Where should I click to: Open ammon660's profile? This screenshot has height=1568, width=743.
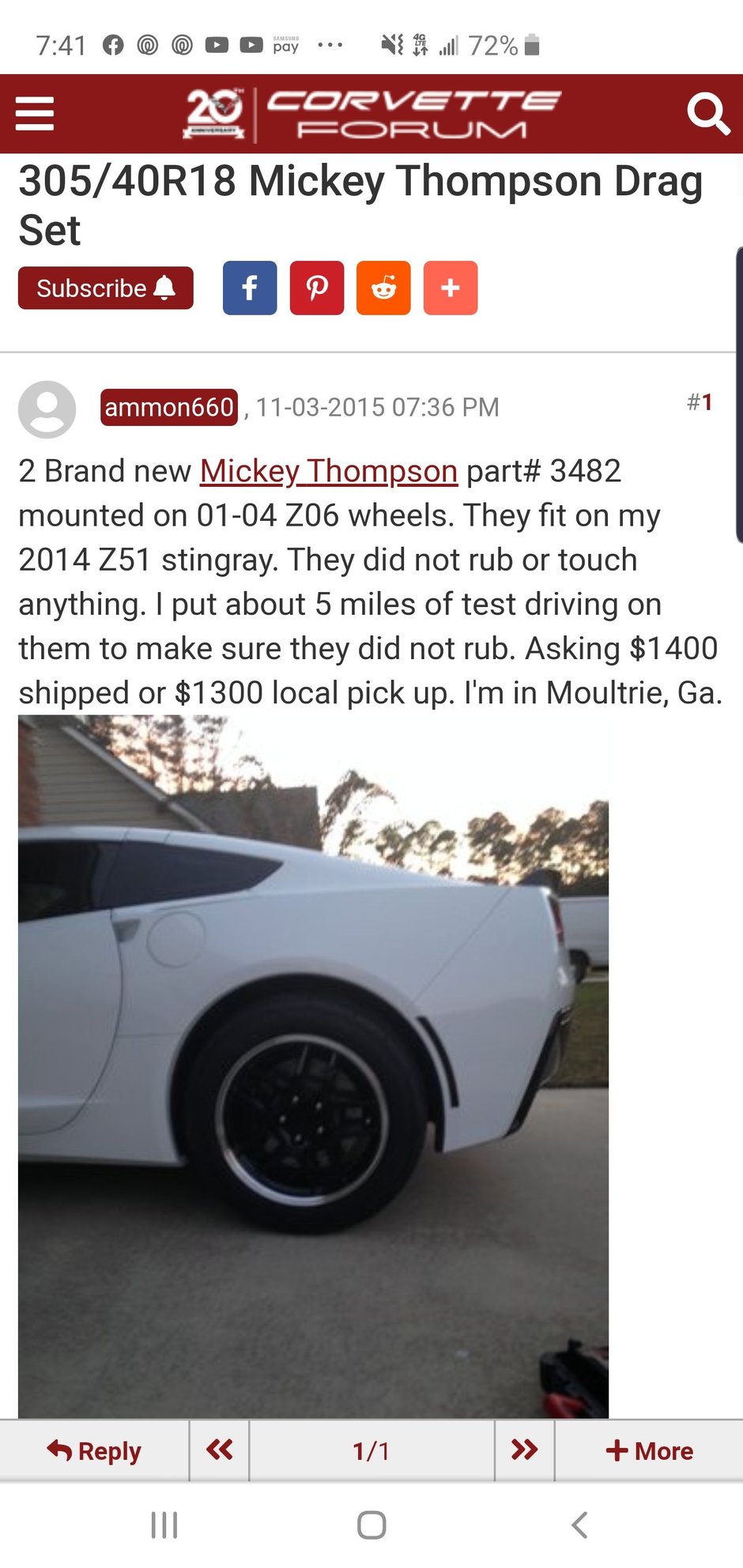click(169, 407)
